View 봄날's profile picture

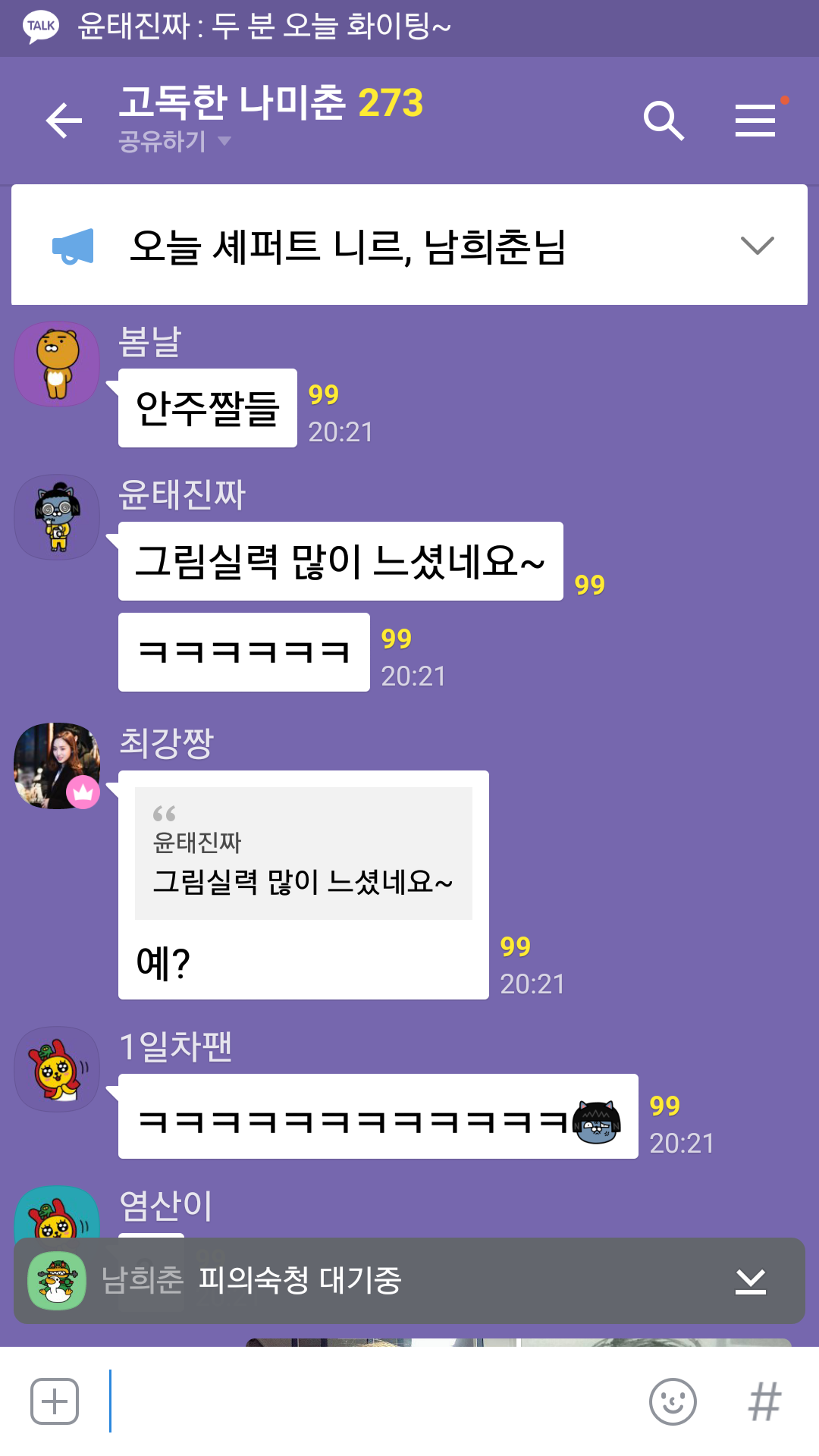coord(57,364)
